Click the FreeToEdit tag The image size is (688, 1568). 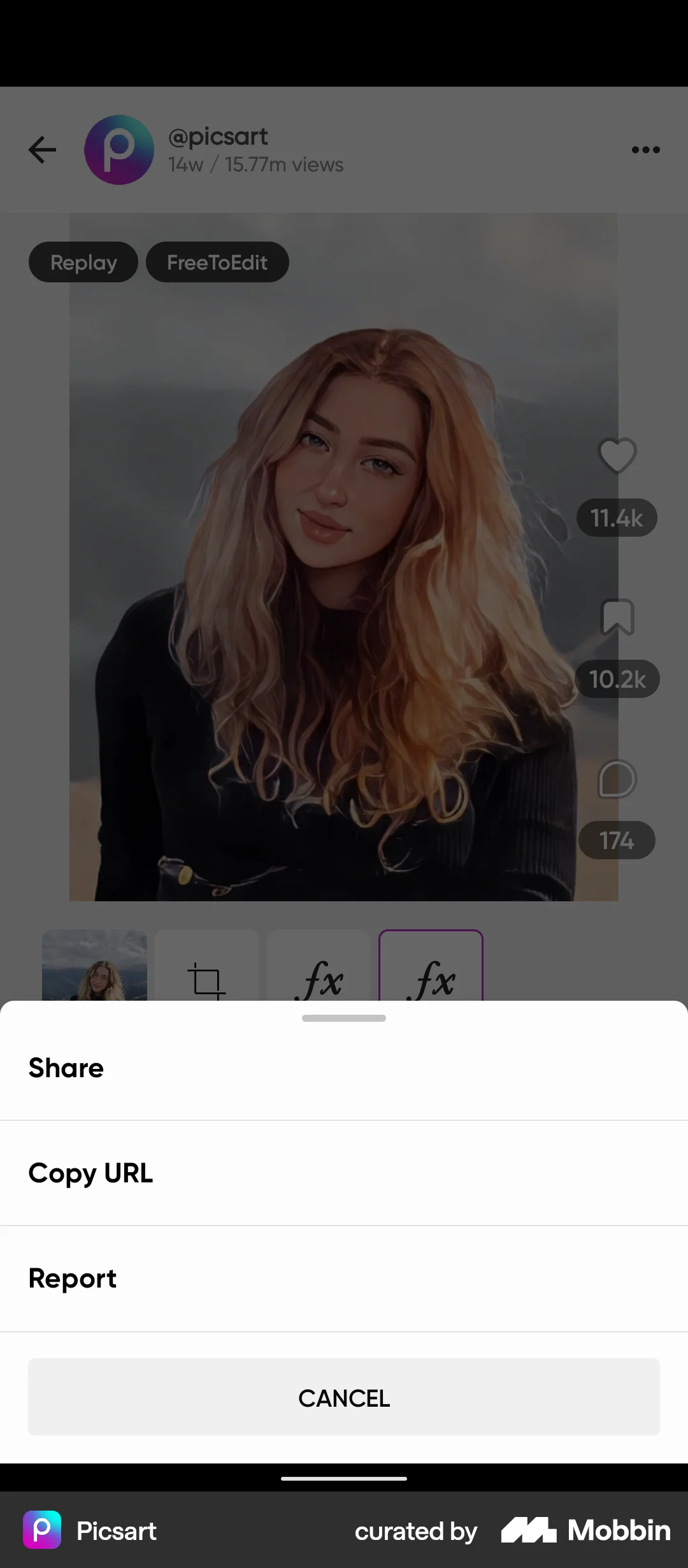(217, 262)
